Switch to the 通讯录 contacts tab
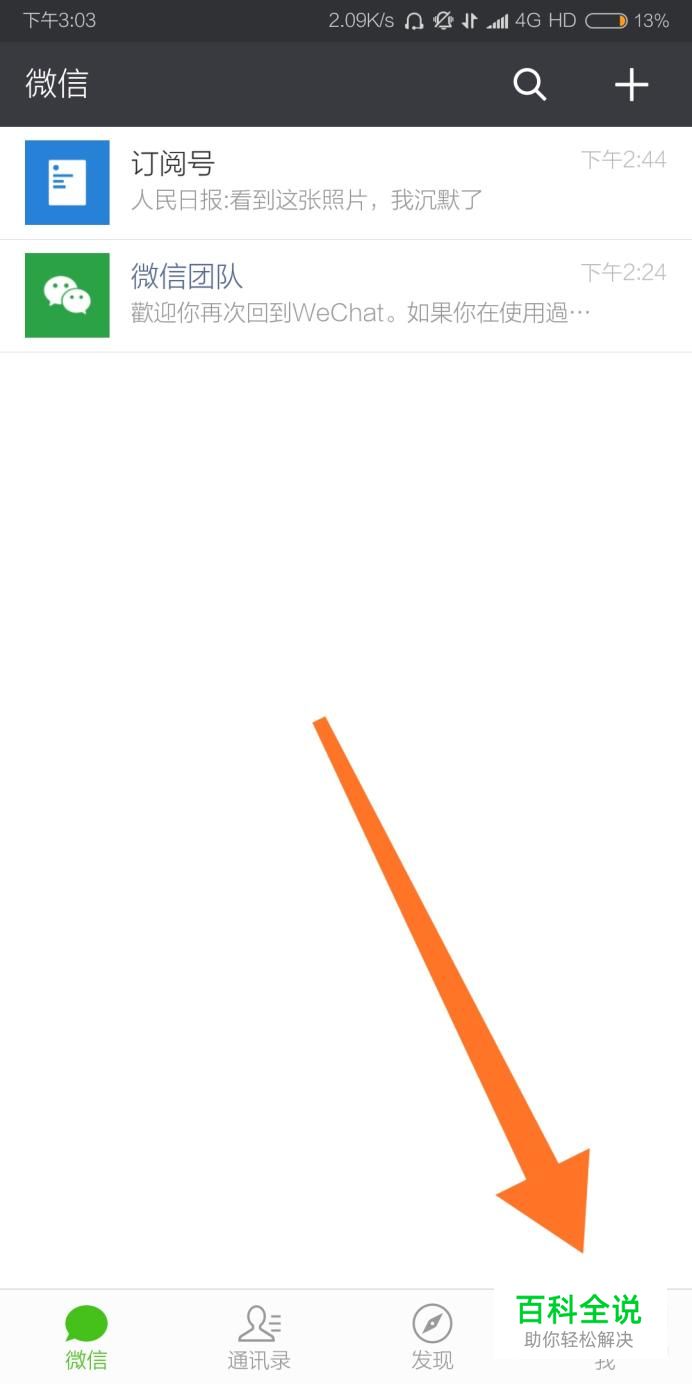Viewport: 692px width, 1384px height. (x=259, y=1337)
